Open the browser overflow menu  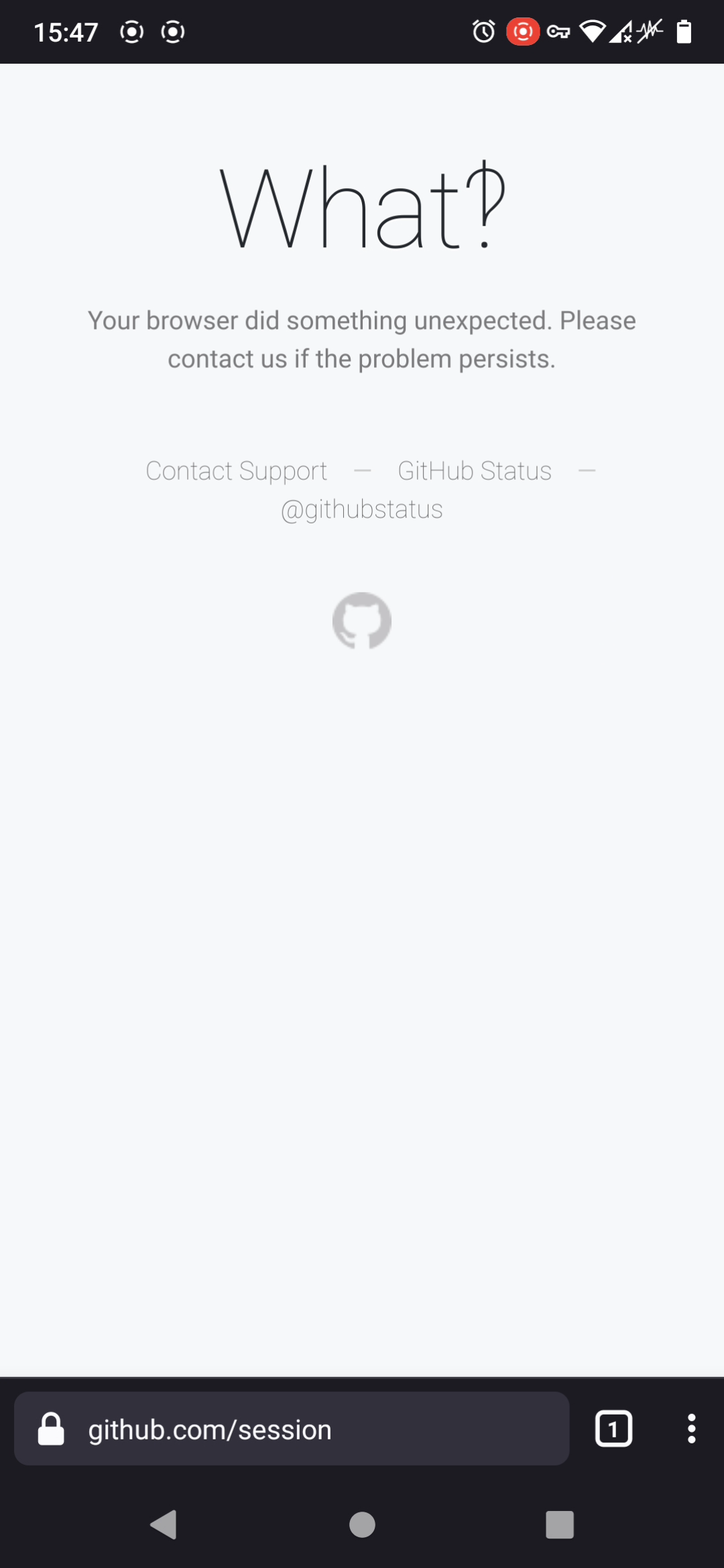coord(691,1429)
